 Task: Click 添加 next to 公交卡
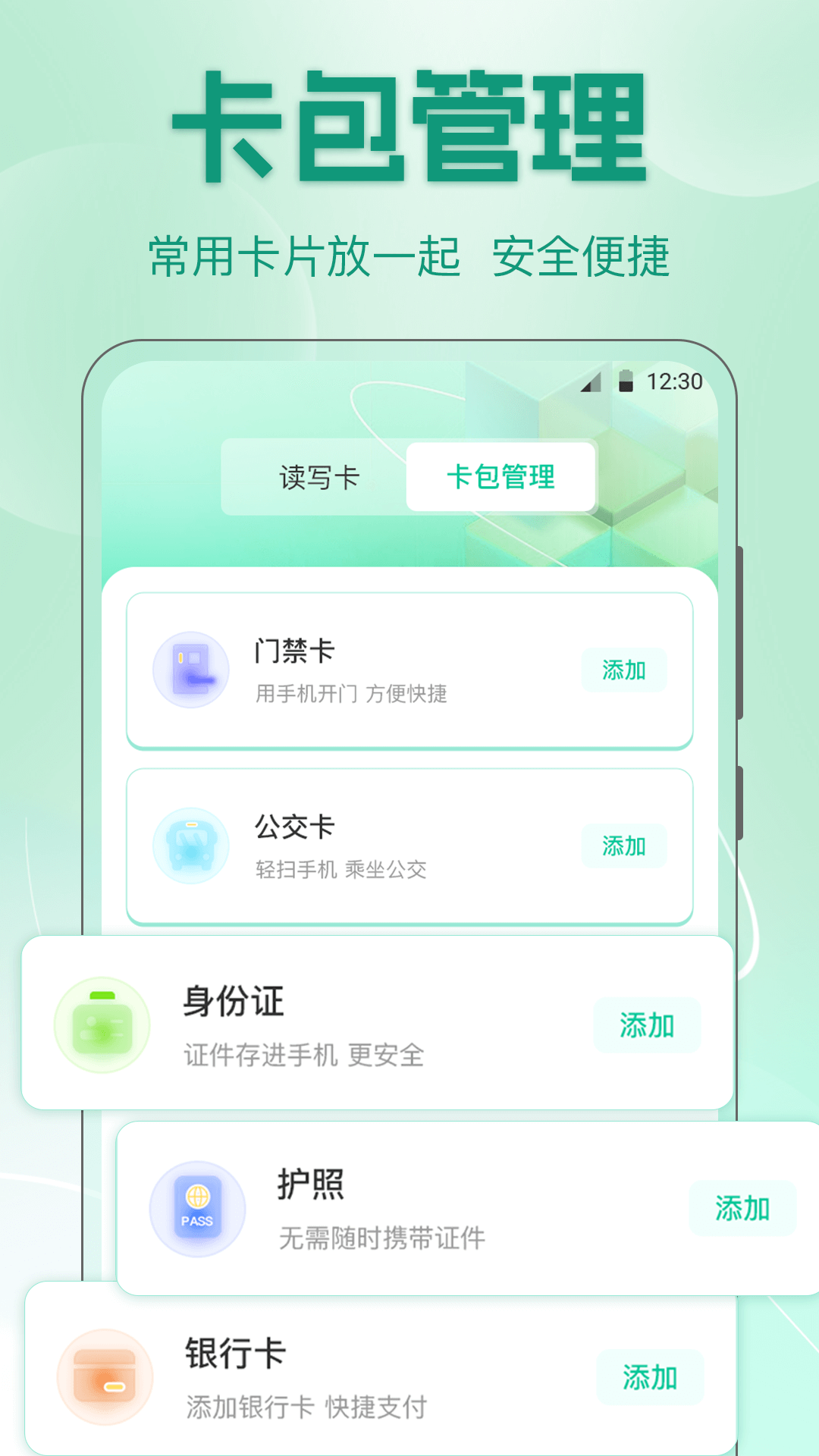[x=623, y=846]
